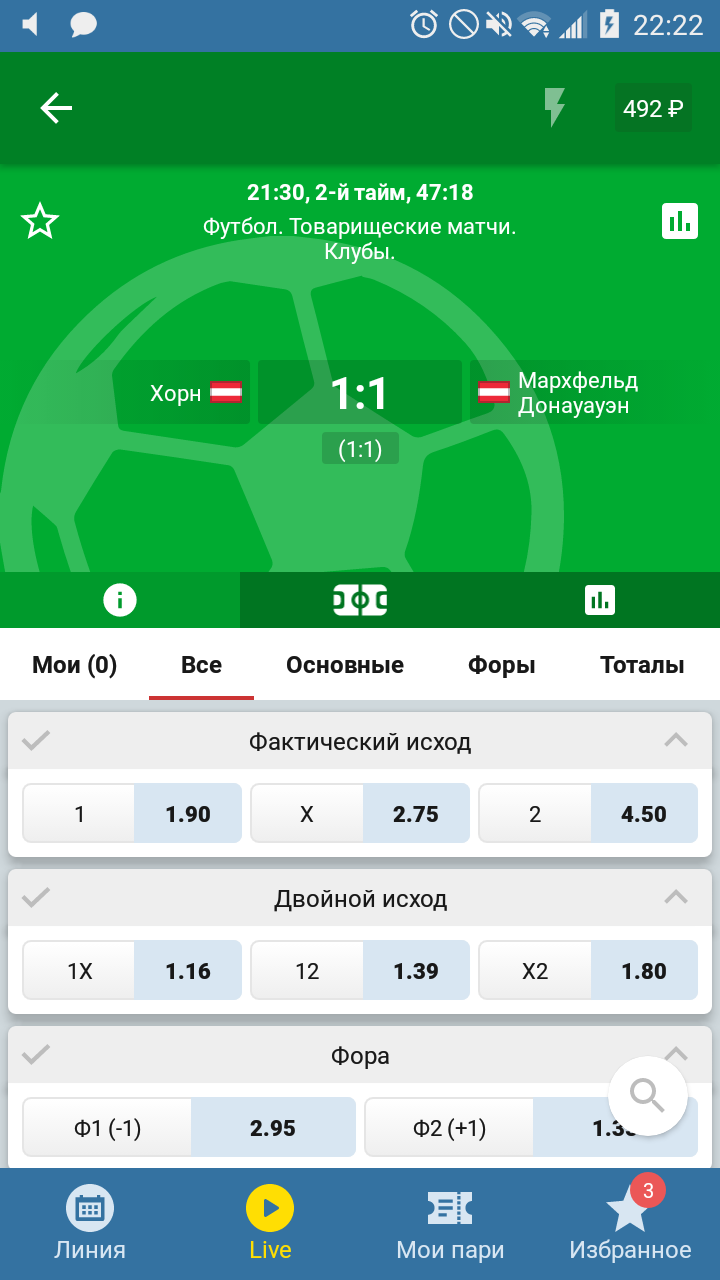
Task: Add match to favorites with star
Action: 40,221
